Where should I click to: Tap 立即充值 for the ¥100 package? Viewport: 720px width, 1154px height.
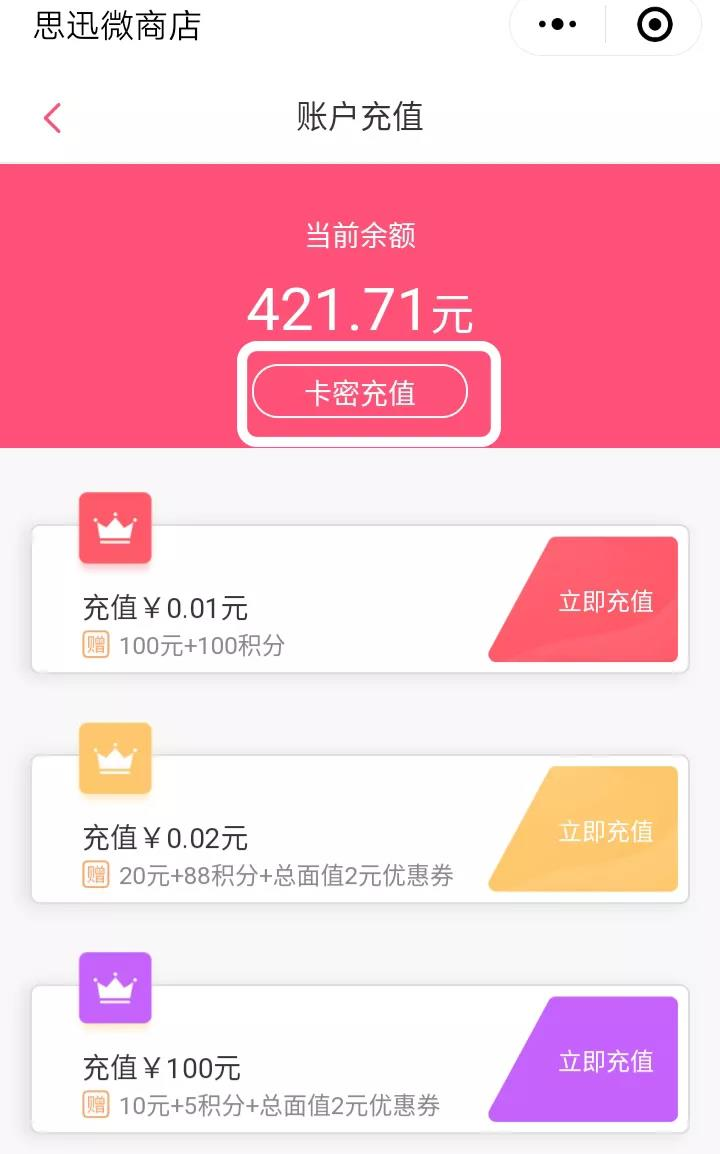click(585, 1060)
